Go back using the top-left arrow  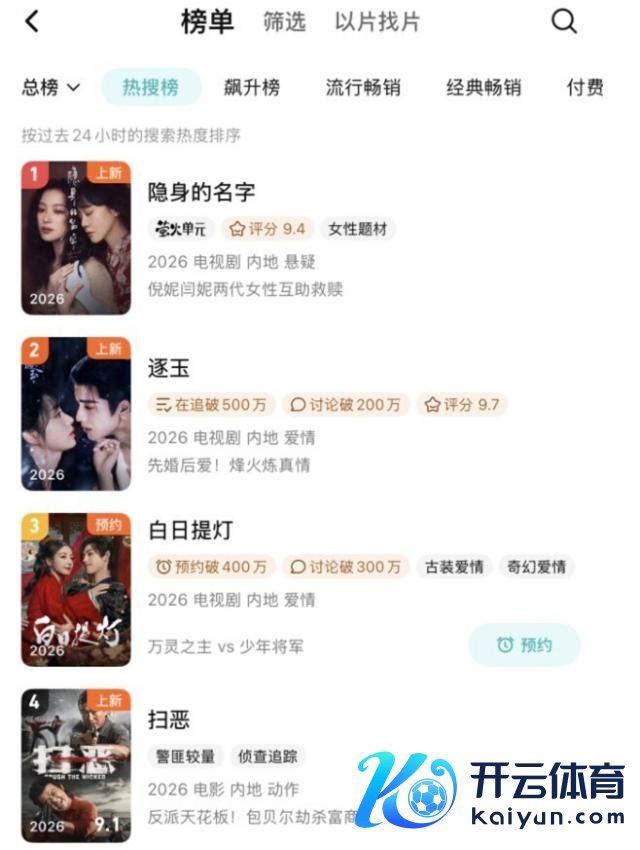point(32,22)
